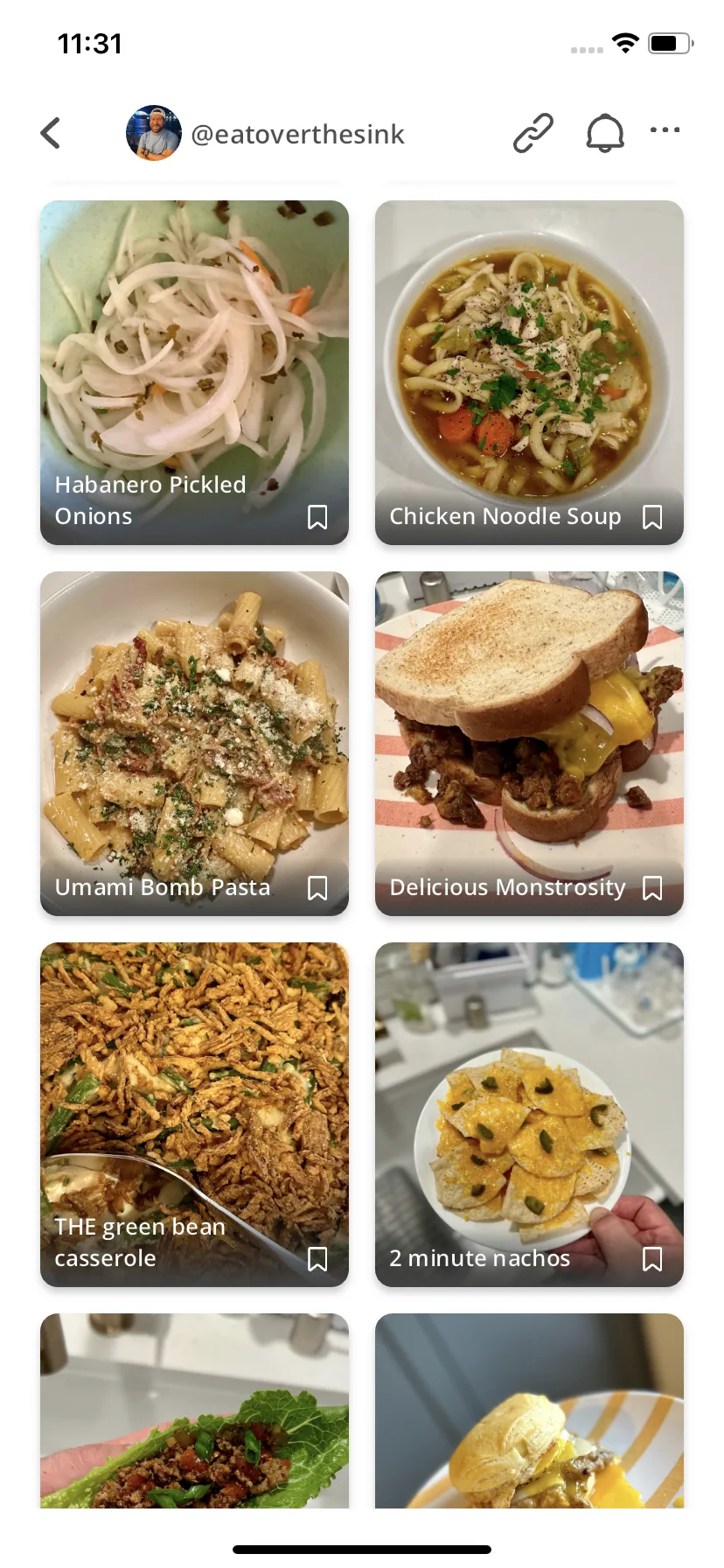Image resolution: width=724 pixels, height=1568 pixels.
Task: Save Chicken Noodle Soup with its bookmark
Action: point(652,517)
